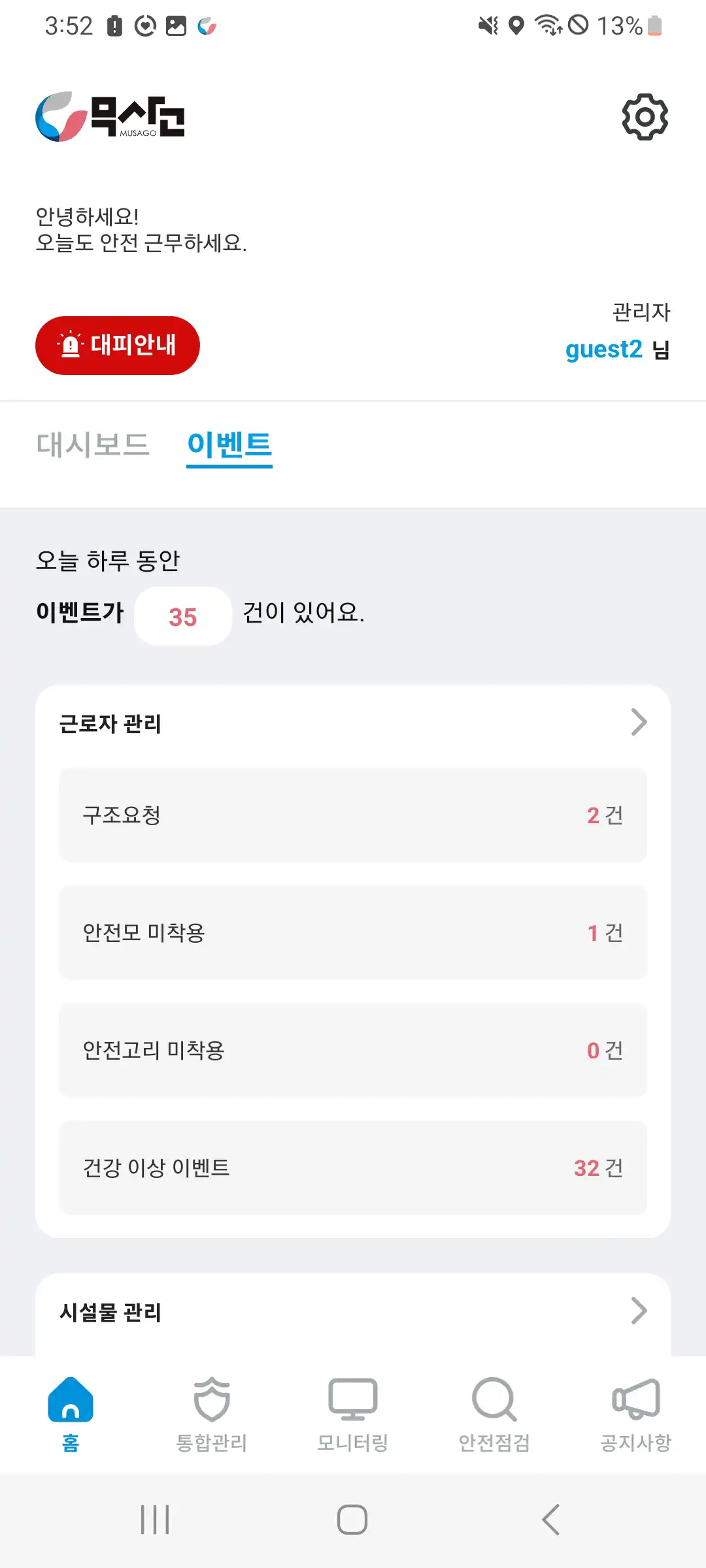Open the 모니터링 tab
This screenshot has height=1568, width=706.
click(x=353, y=1414)
